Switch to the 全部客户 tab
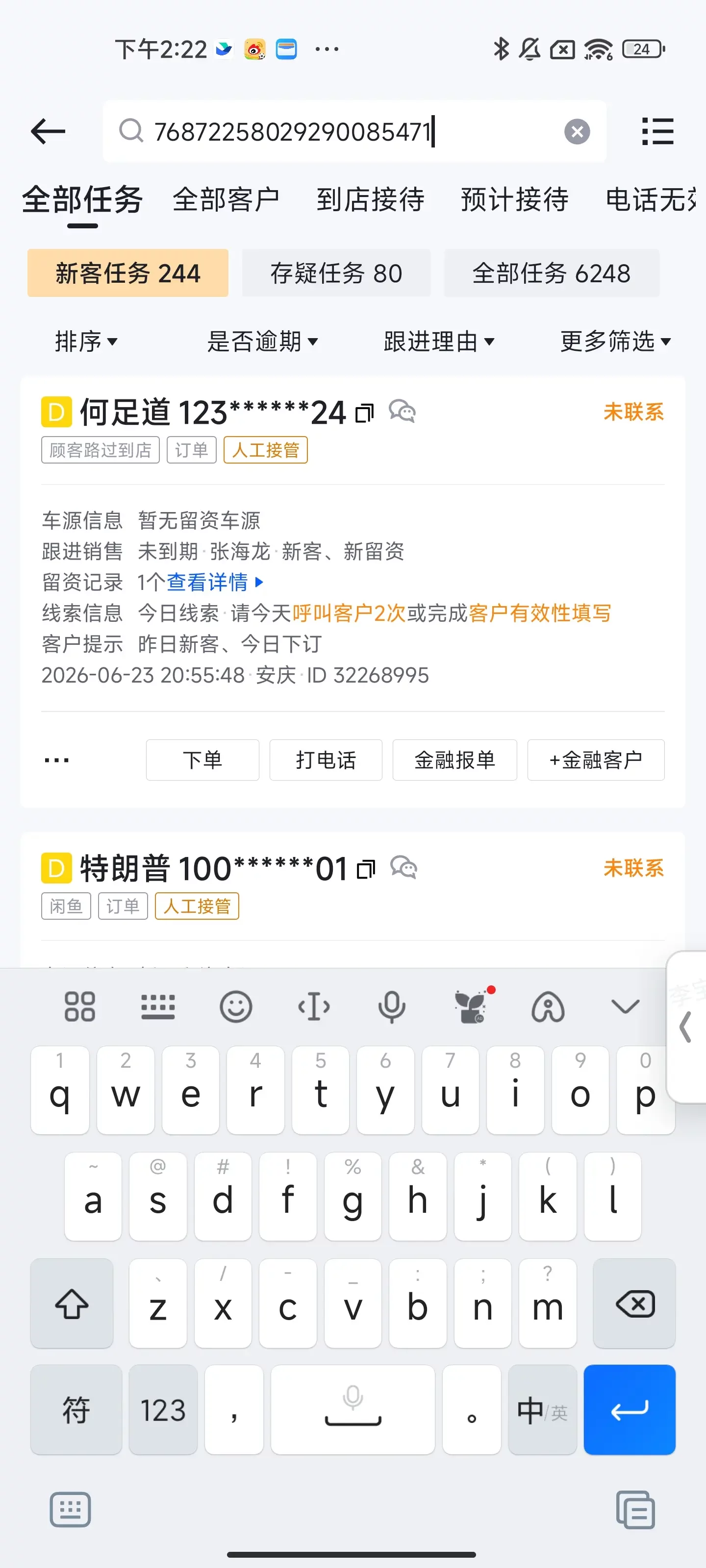 tap(226, 199)
